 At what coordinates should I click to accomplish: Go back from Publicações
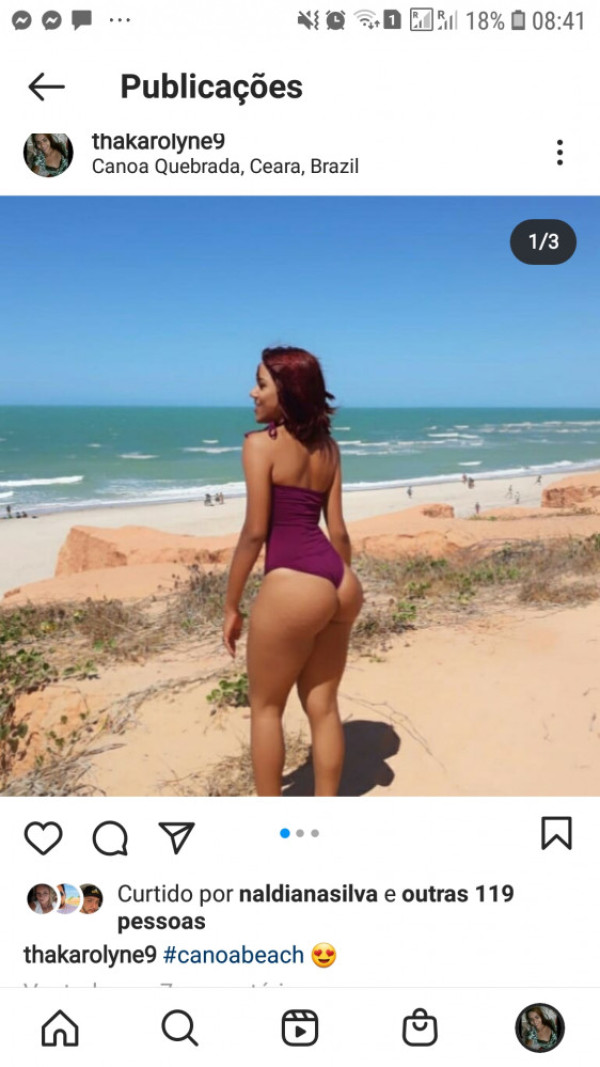point(46,87)
